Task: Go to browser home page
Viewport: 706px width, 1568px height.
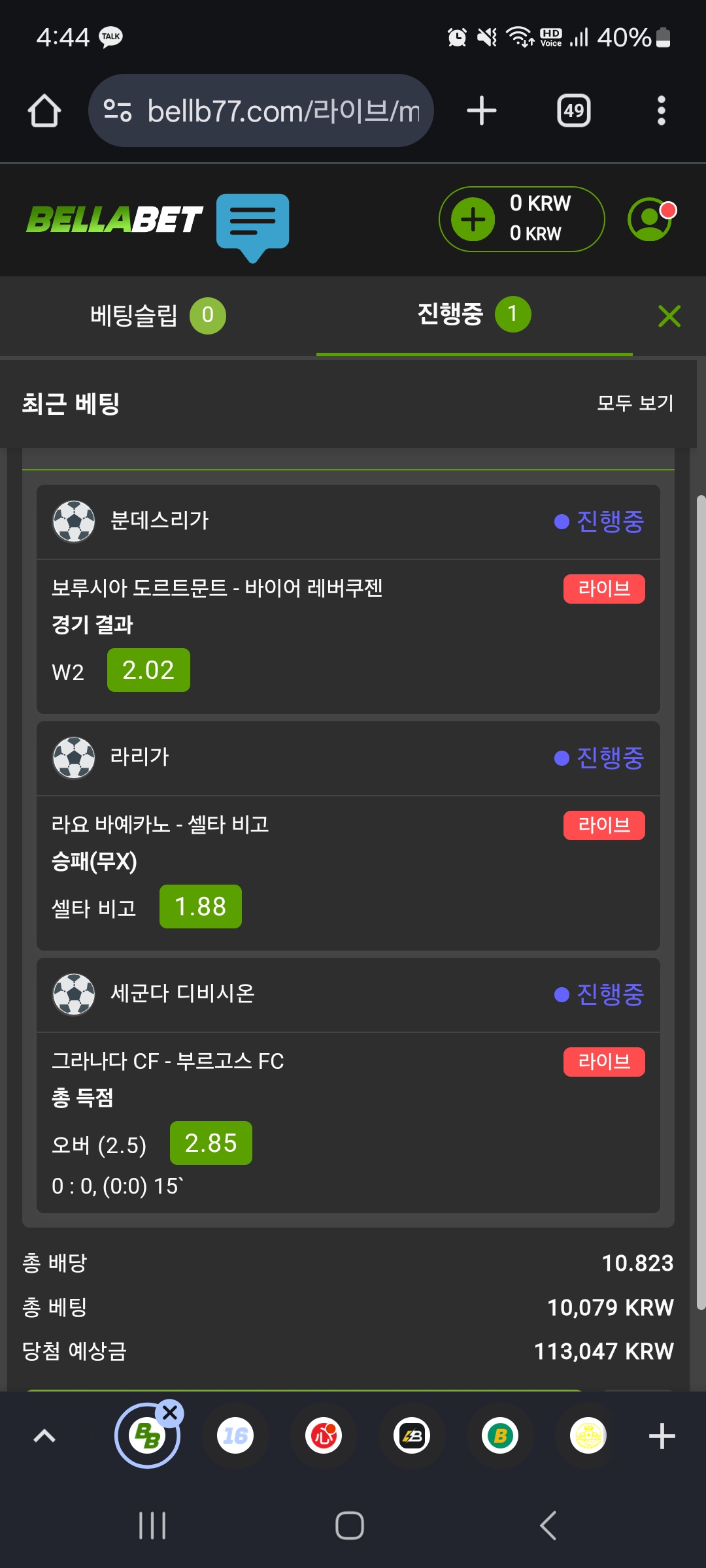Action: click(x=44, y=111)
